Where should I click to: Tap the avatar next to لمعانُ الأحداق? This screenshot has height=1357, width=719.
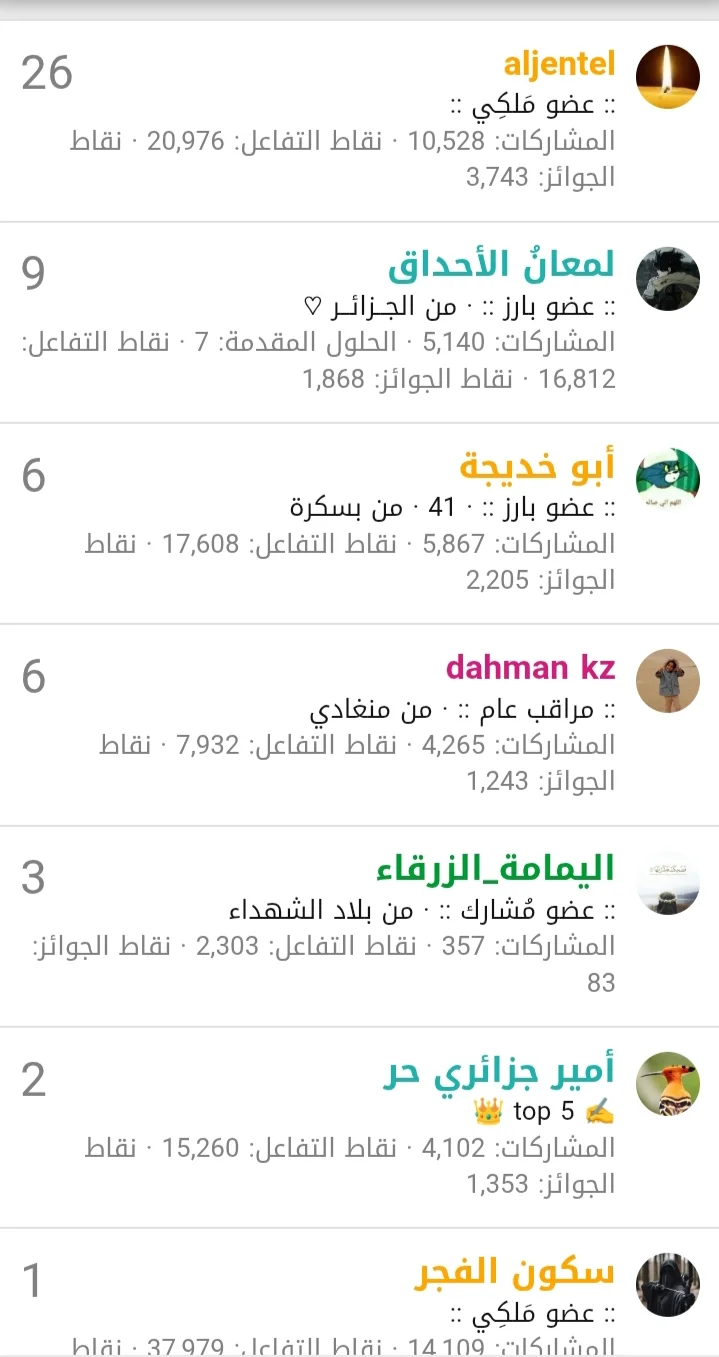(x=668, y=278)
